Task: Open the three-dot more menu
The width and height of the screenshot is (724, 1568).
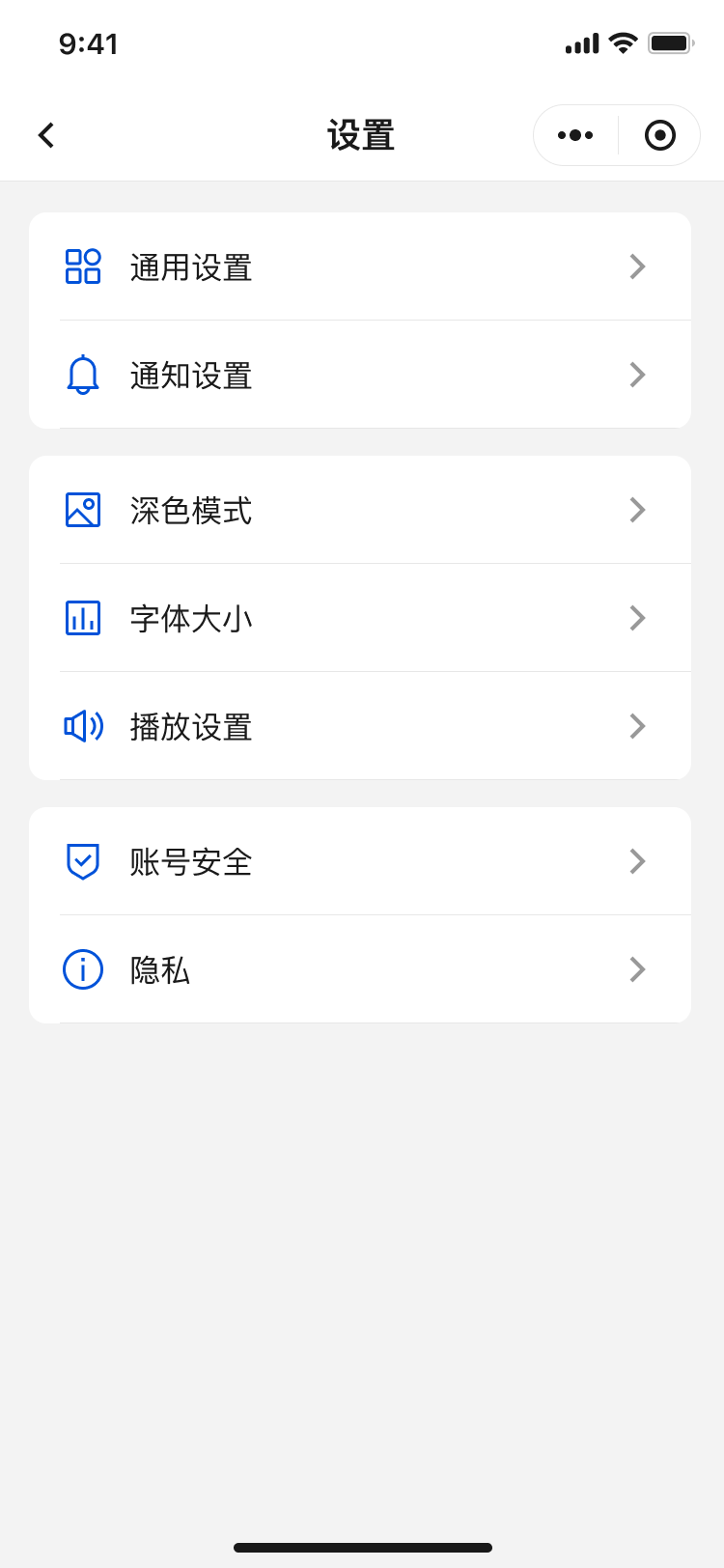Action: click(x=575, y=135)
